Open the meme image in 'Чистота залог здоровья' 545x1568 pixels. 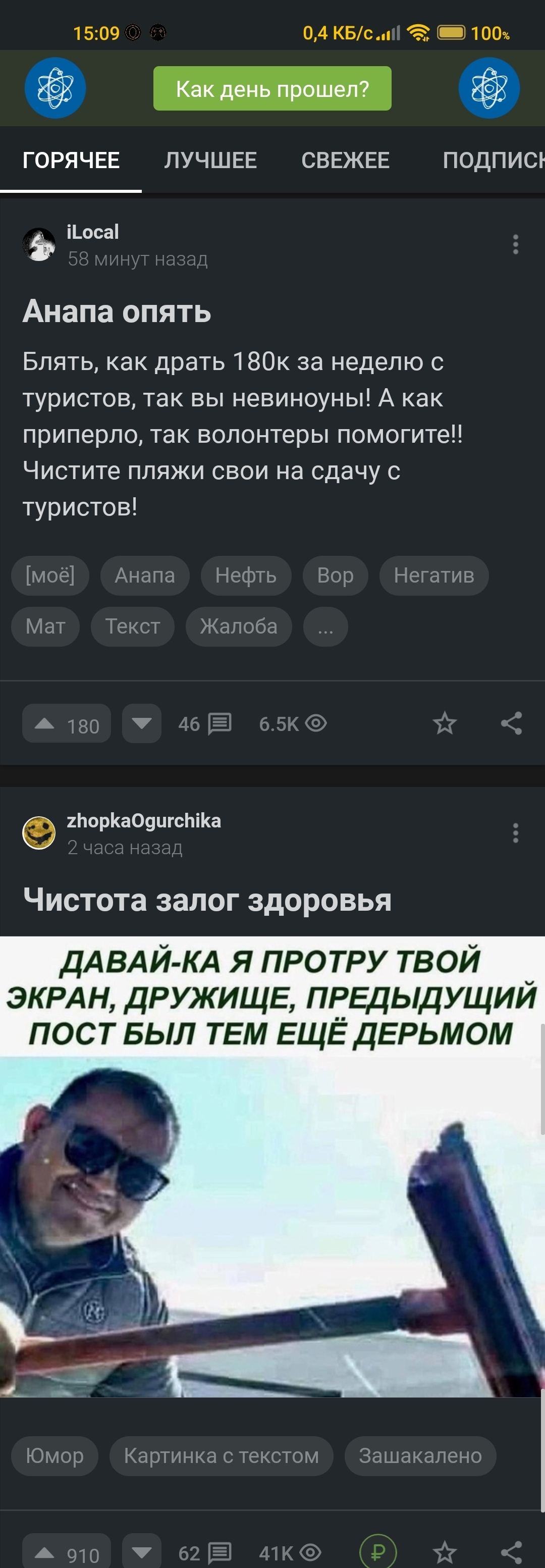(272, 1166)
